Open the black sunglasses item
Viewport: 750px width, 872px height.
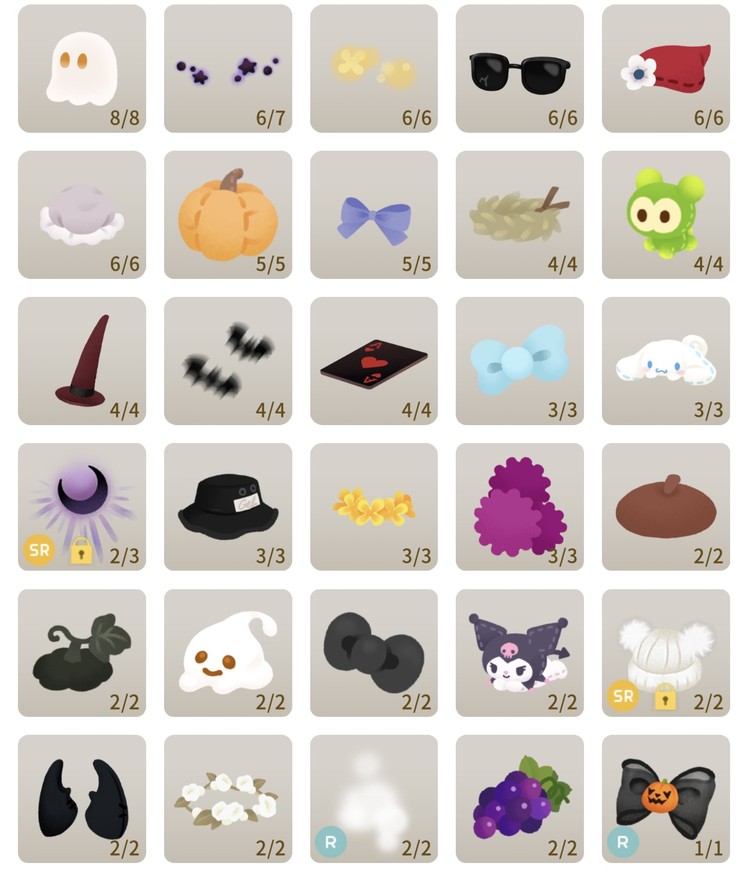520,68
